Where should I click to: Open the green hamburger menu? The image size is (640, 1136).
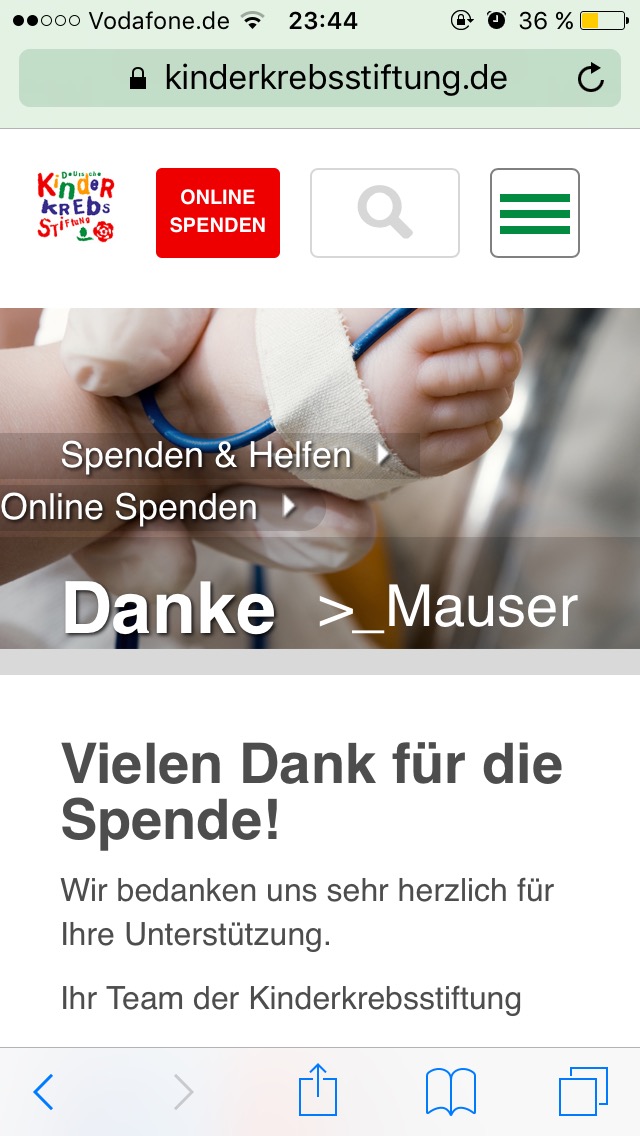(x=535, y=212)
